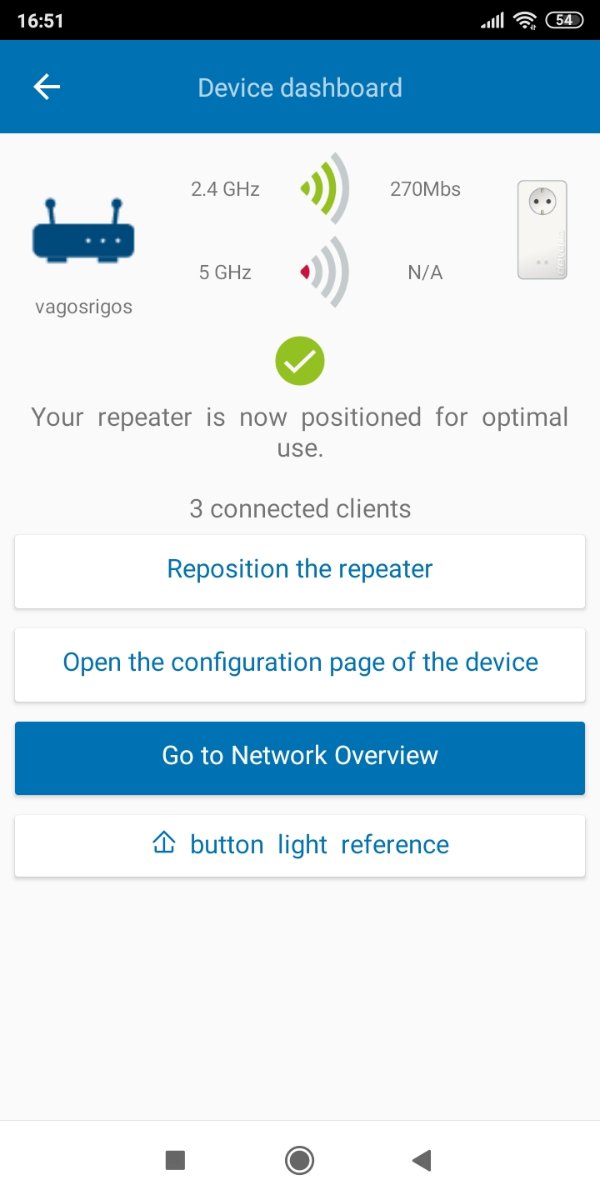Screen dimensions: 600x1200
Task: Tap the system home button
Action: [299, 1160]
